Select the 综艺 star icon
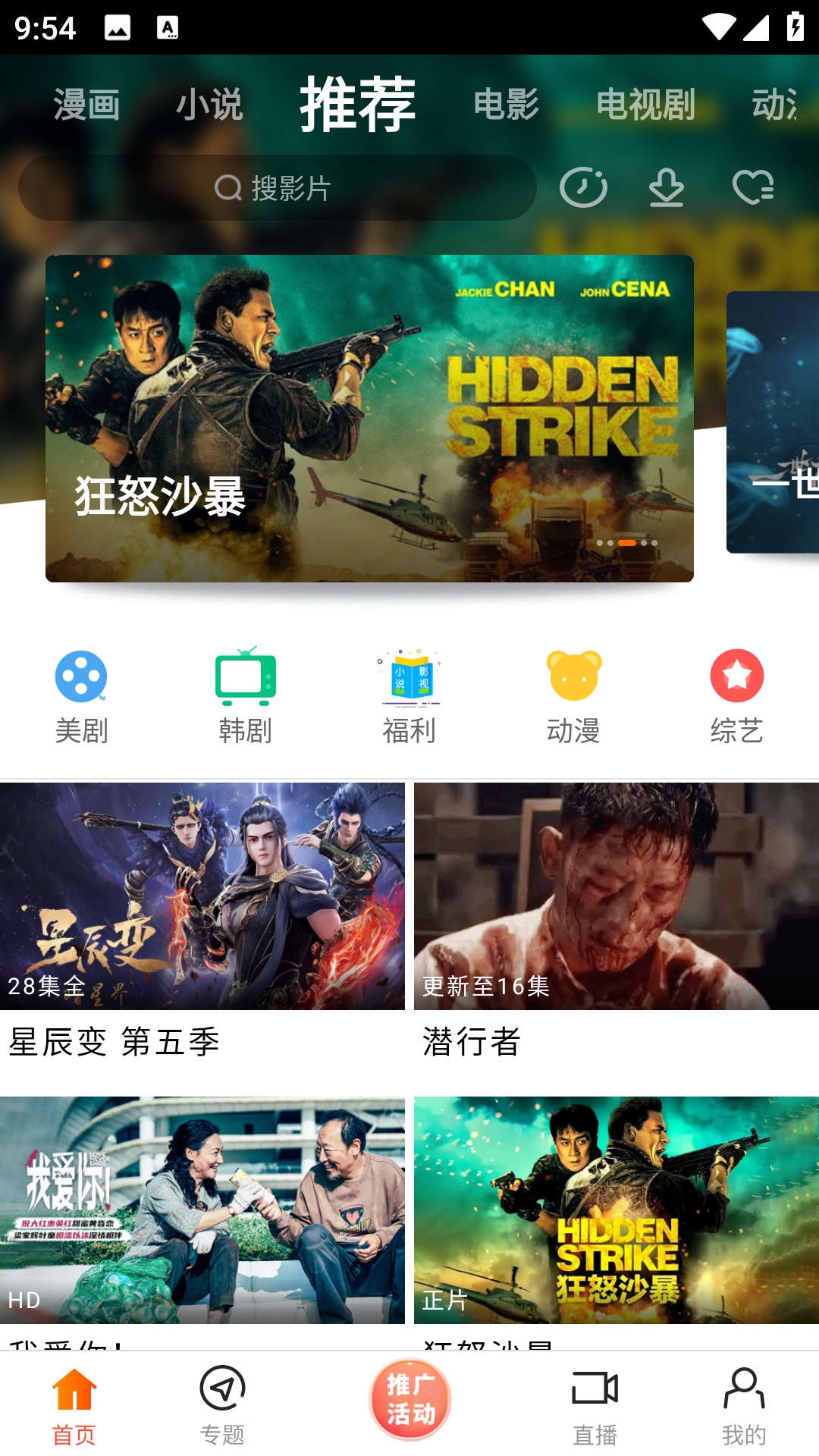 point(737,677)
